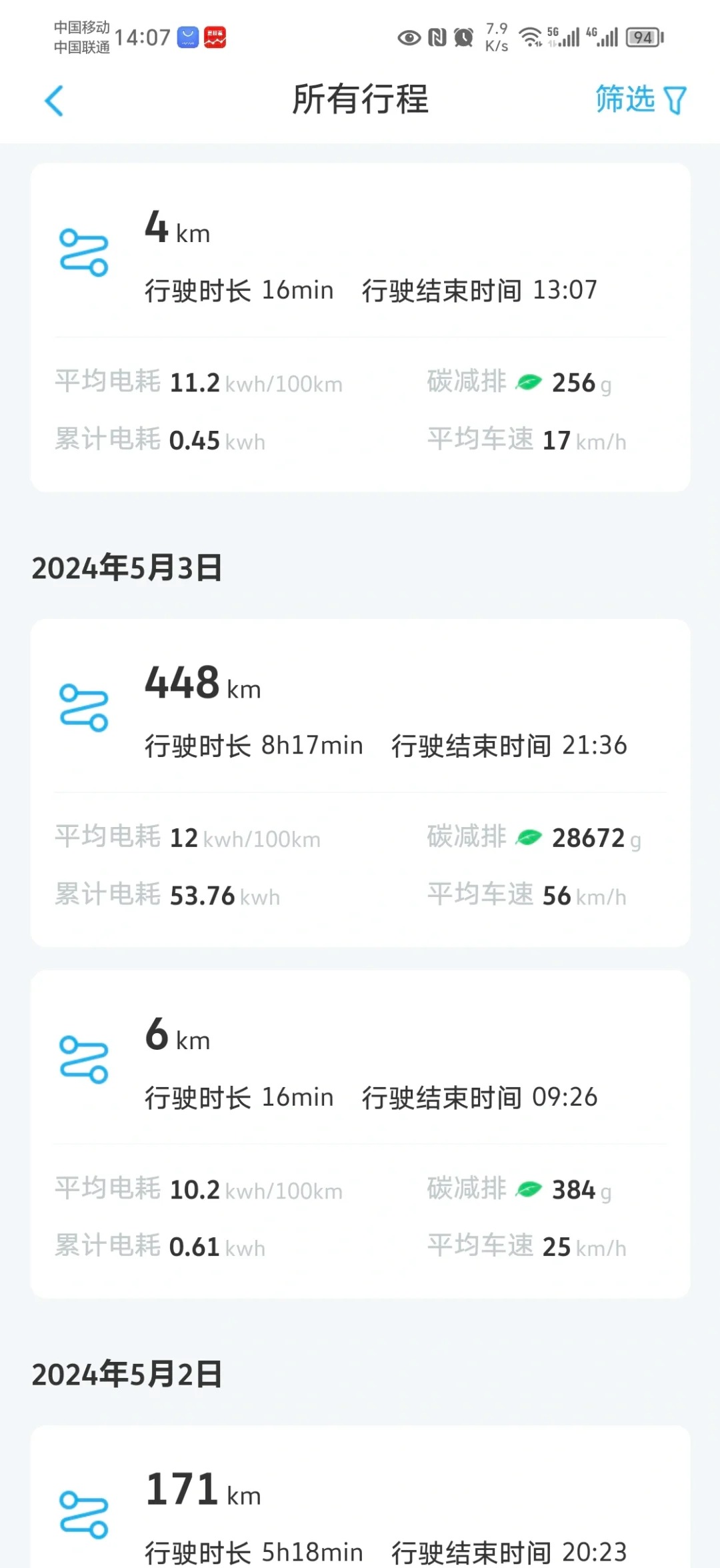Open the 171 km trip card
The height and width of the screenshot is (1568, 720).
coord(360,1497)
